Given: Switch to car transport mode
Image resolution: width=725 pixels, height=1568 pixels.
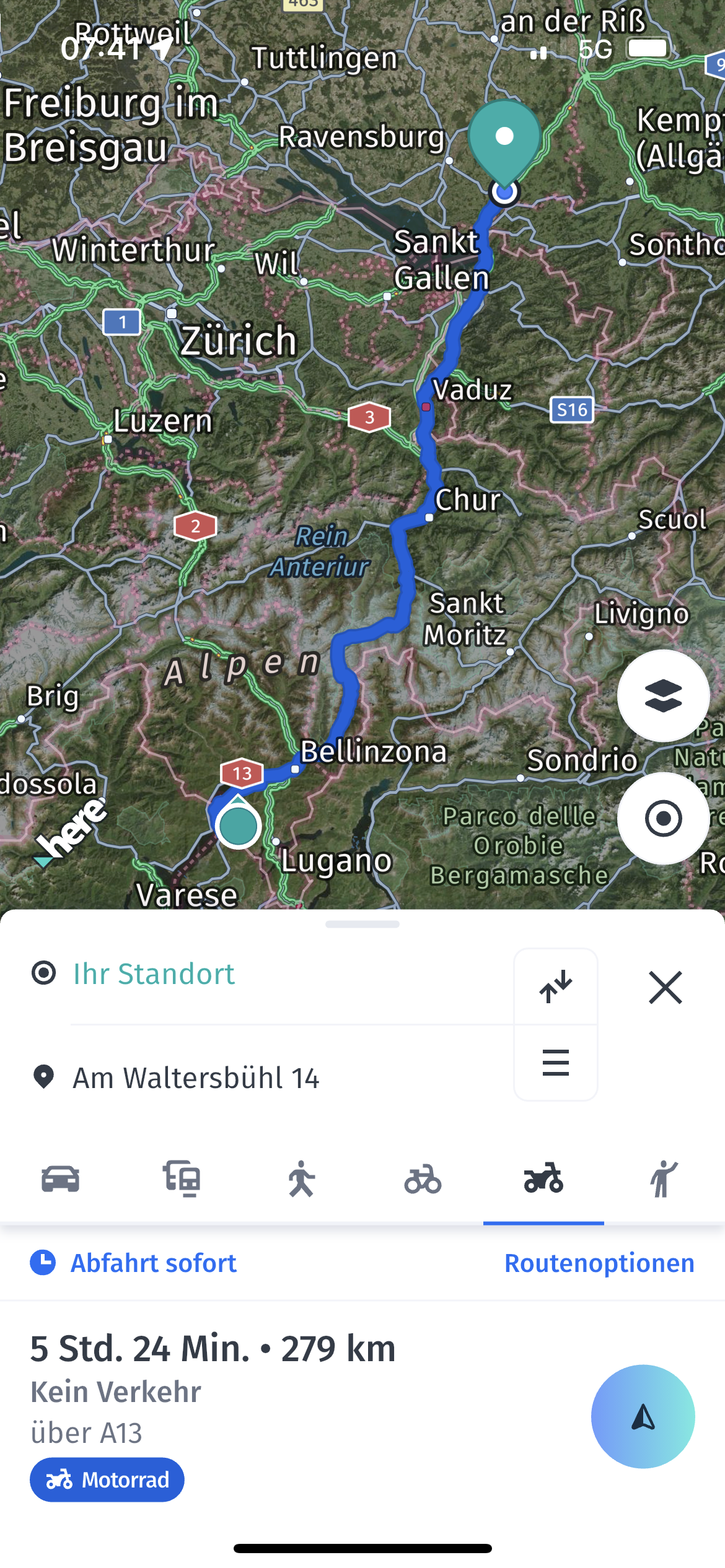Looking at the screenshot, I should pyautogui.click(x=60, y=1178).
